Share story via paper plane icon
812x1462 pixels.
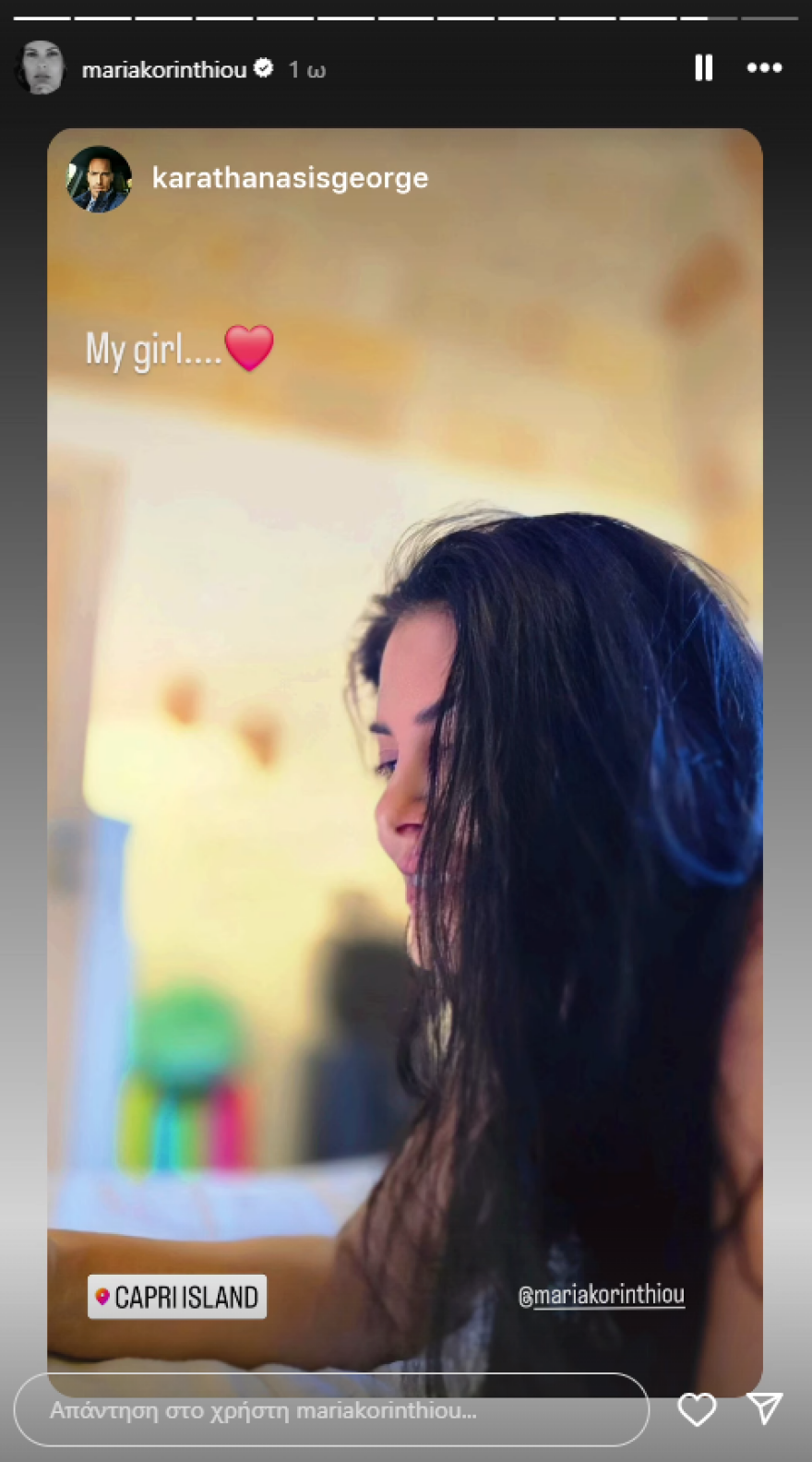point(765,1409)
